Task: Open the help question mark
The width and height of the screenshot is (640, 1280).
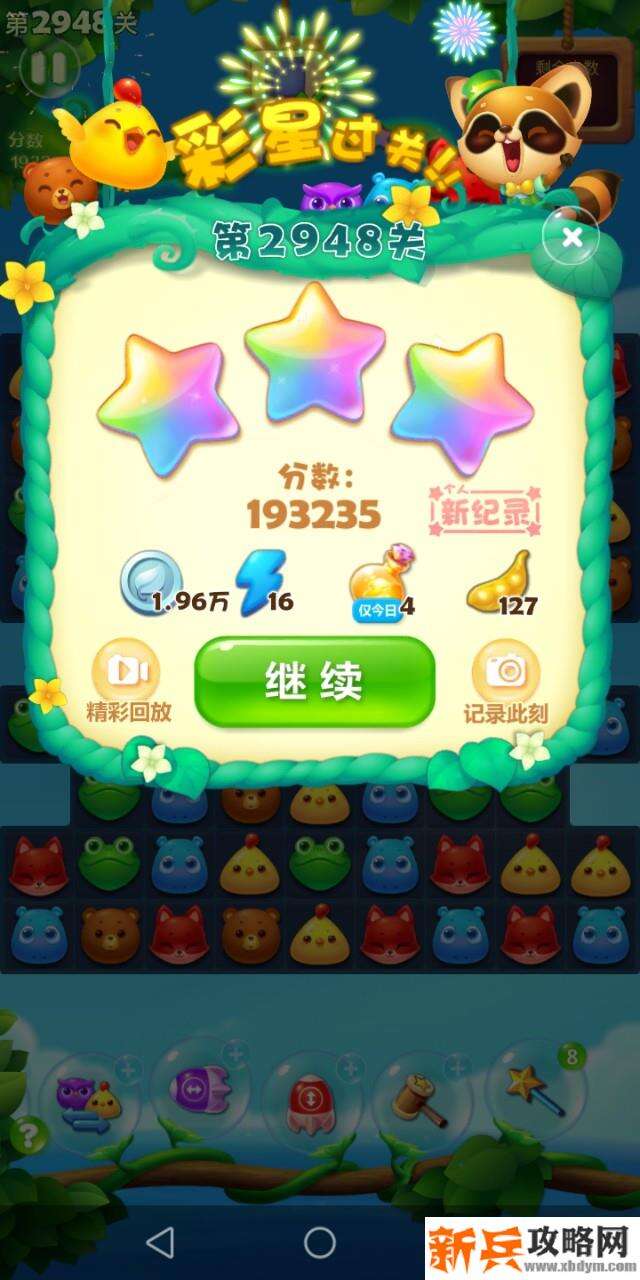Action: (x=31, y=1135)
